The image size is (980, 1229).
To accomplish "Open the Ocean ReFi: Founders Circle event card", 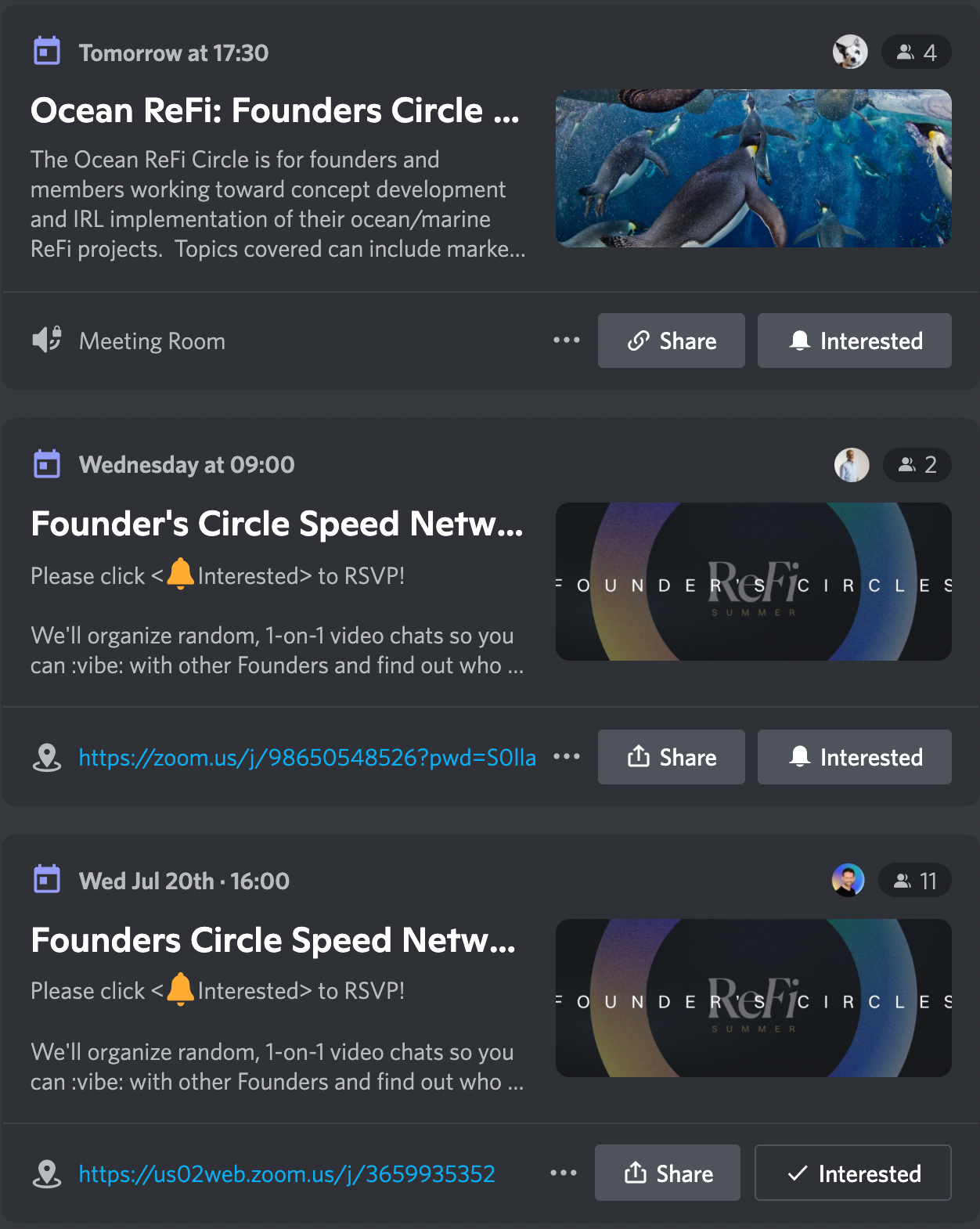I will click(274, 111).
